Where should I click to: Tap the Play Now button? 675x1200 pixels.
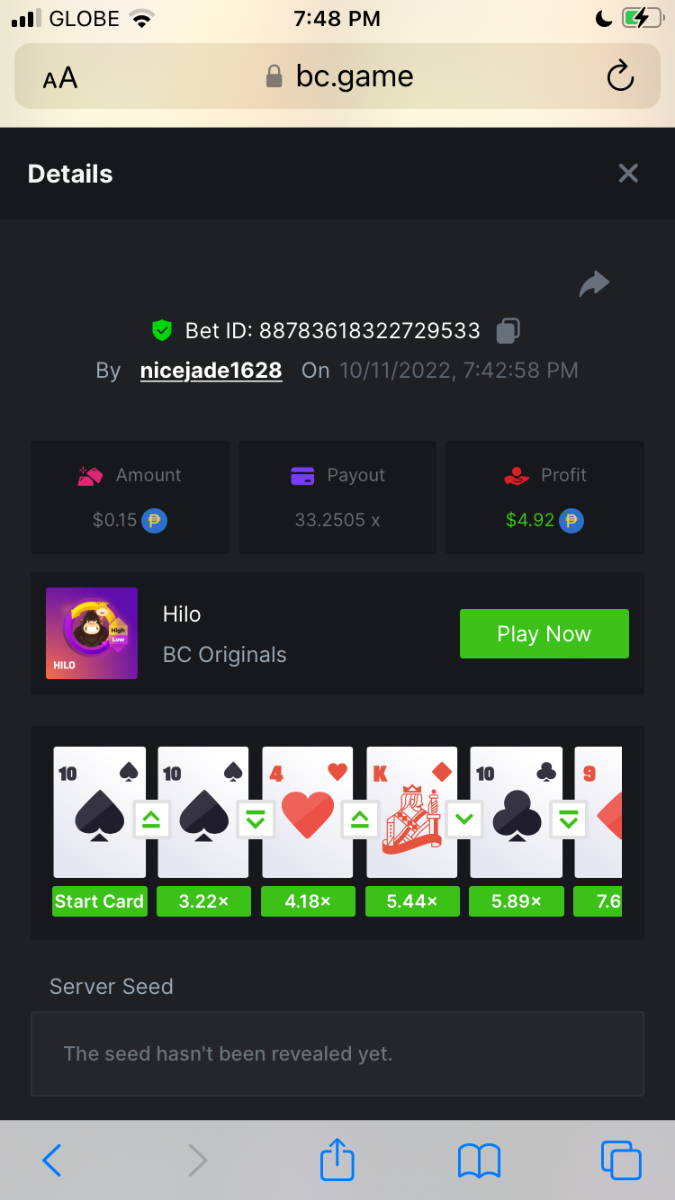544,634
